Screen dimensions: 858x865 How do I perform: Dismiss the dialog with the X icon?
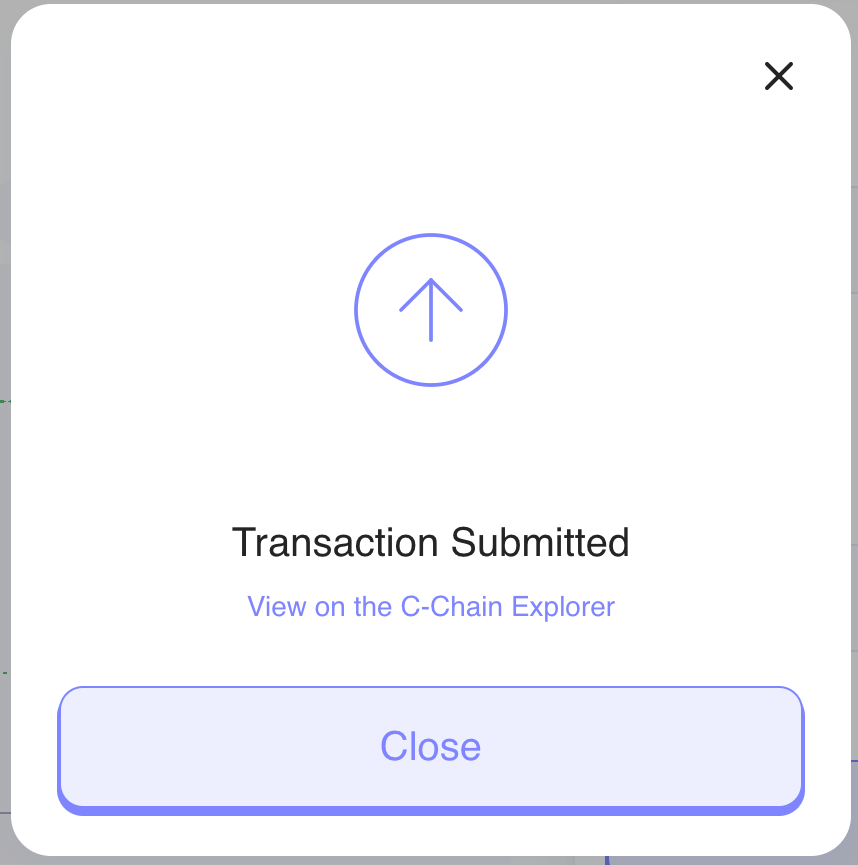(778, 76)
